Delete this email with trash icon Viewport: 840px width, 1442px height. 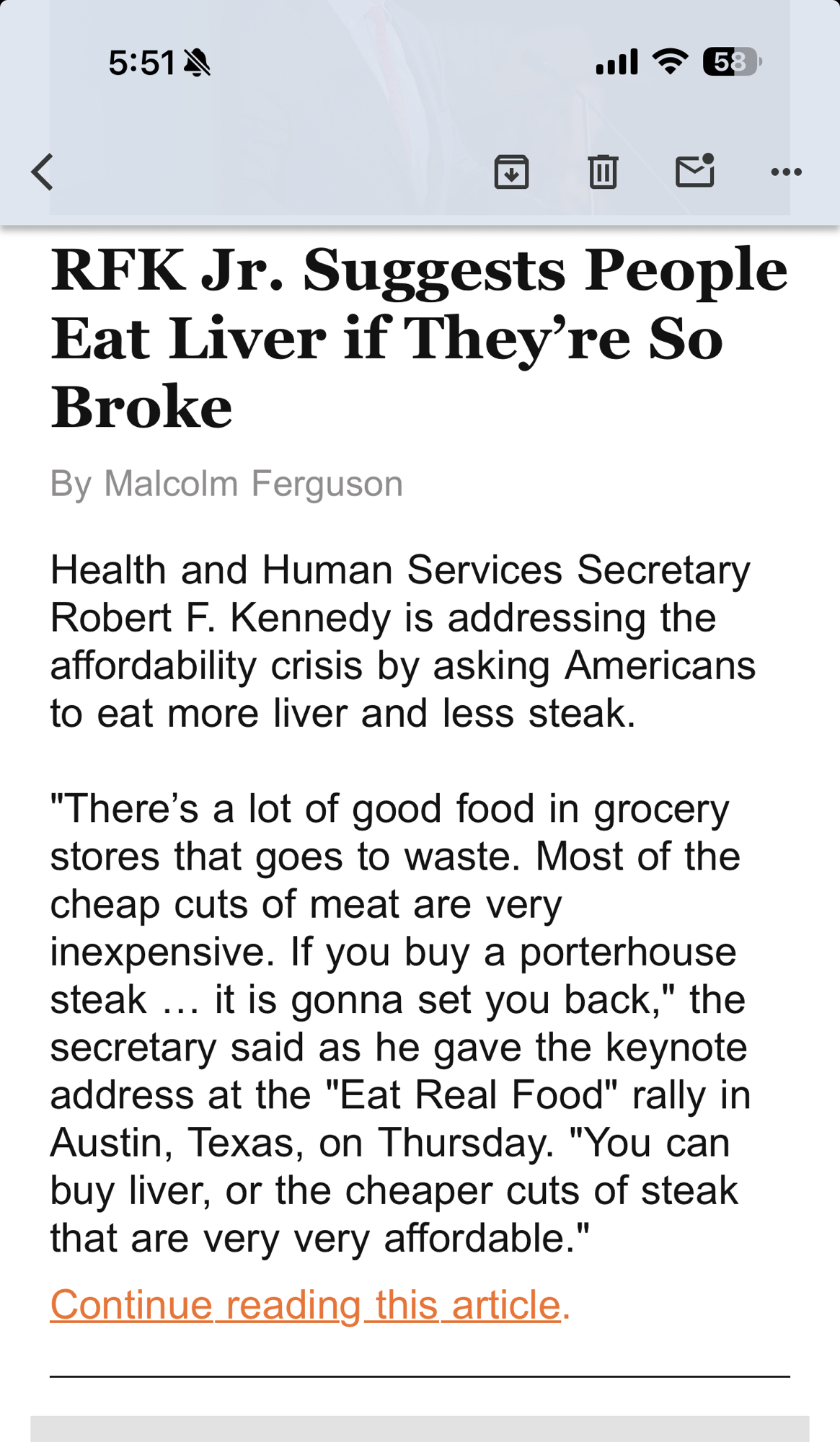click(x=603, y=172)
